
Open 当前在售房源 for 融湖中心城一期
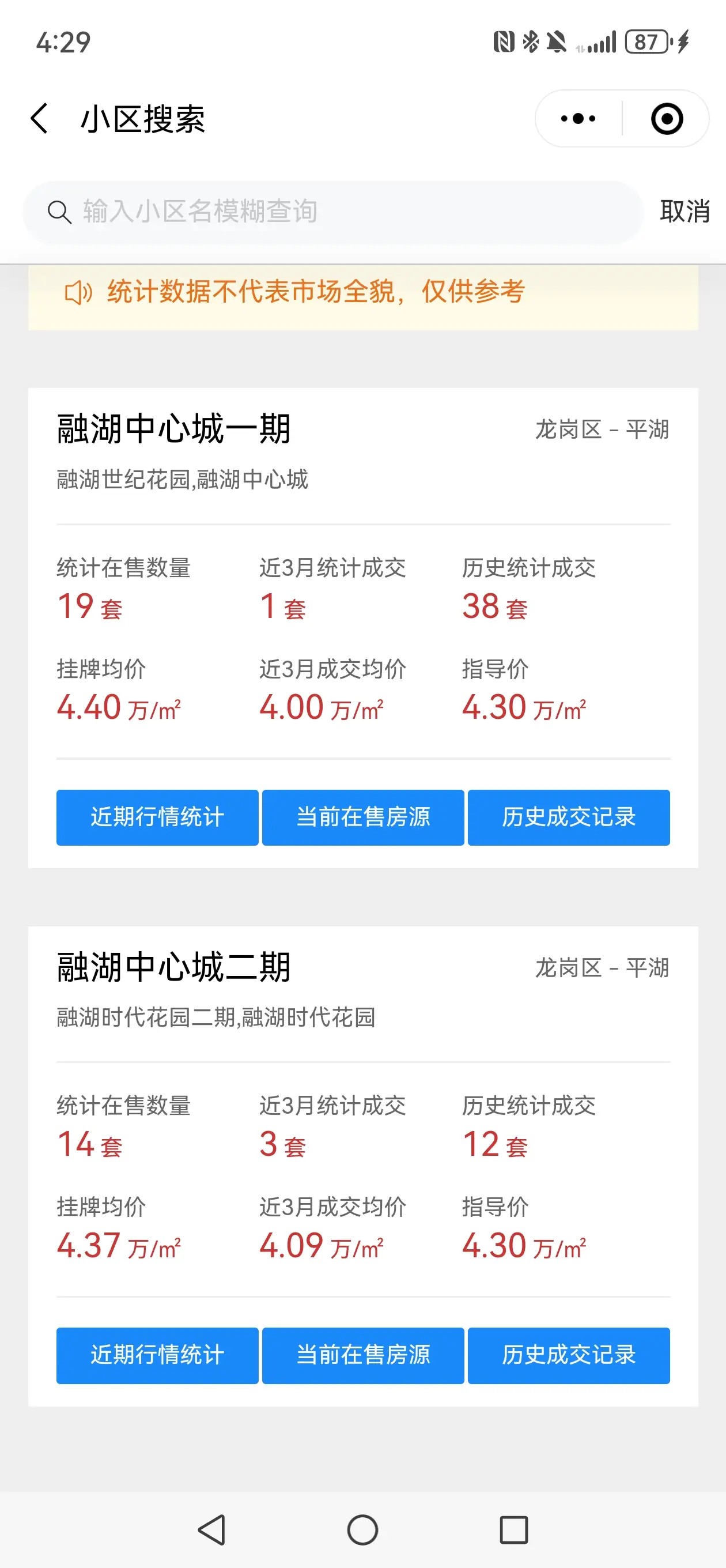point(364,817)
